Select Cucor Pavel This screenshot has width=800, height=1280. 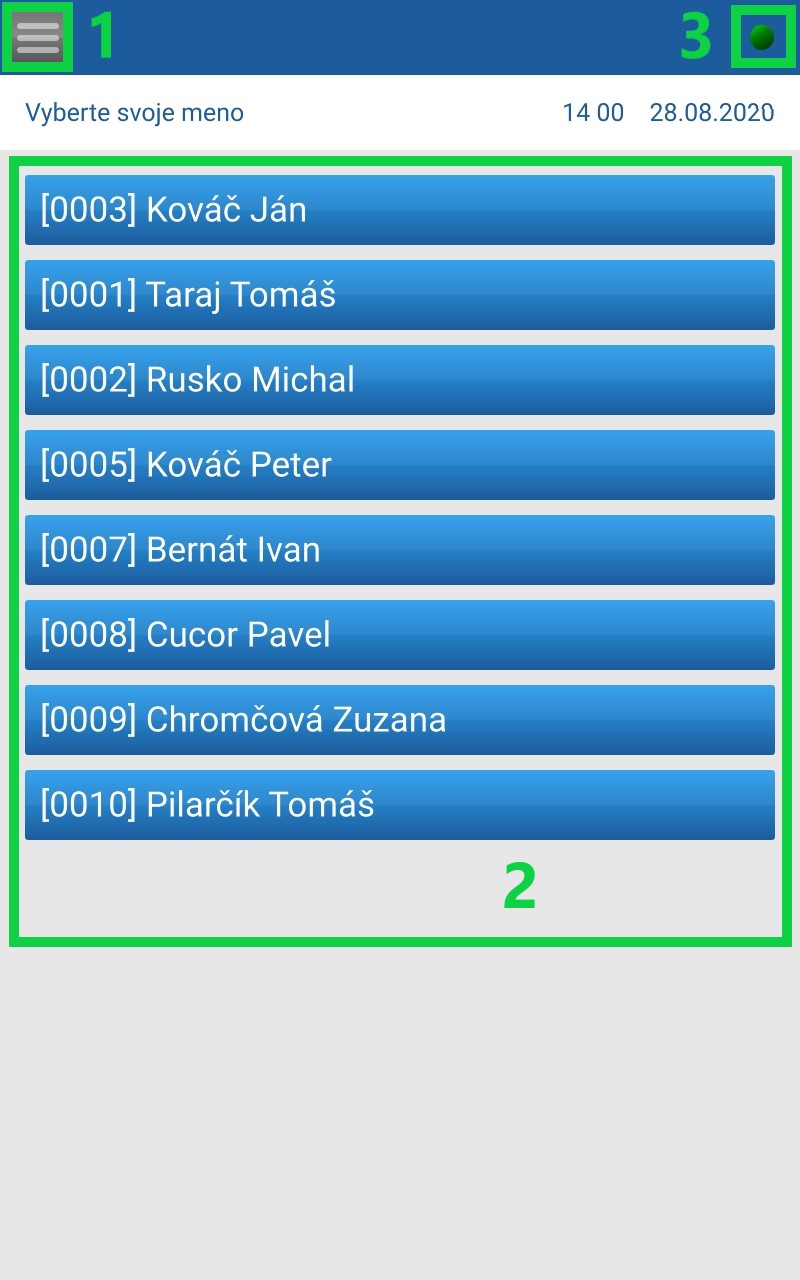click(400, 635)
